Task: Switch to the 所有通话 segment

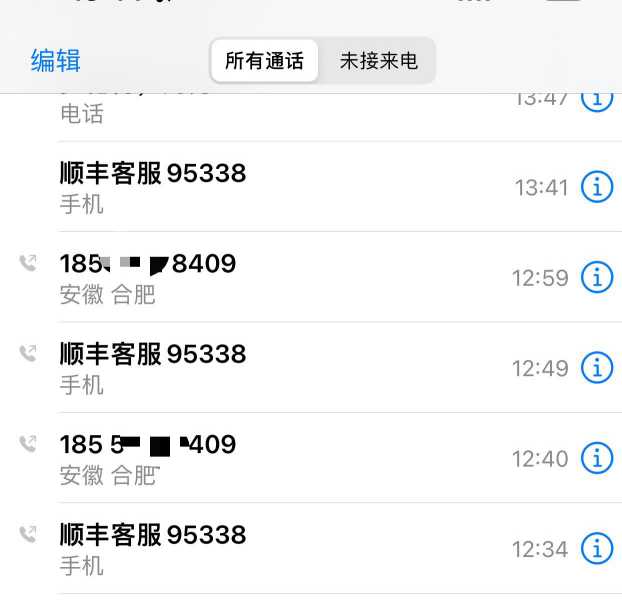Action: [264, 61]
